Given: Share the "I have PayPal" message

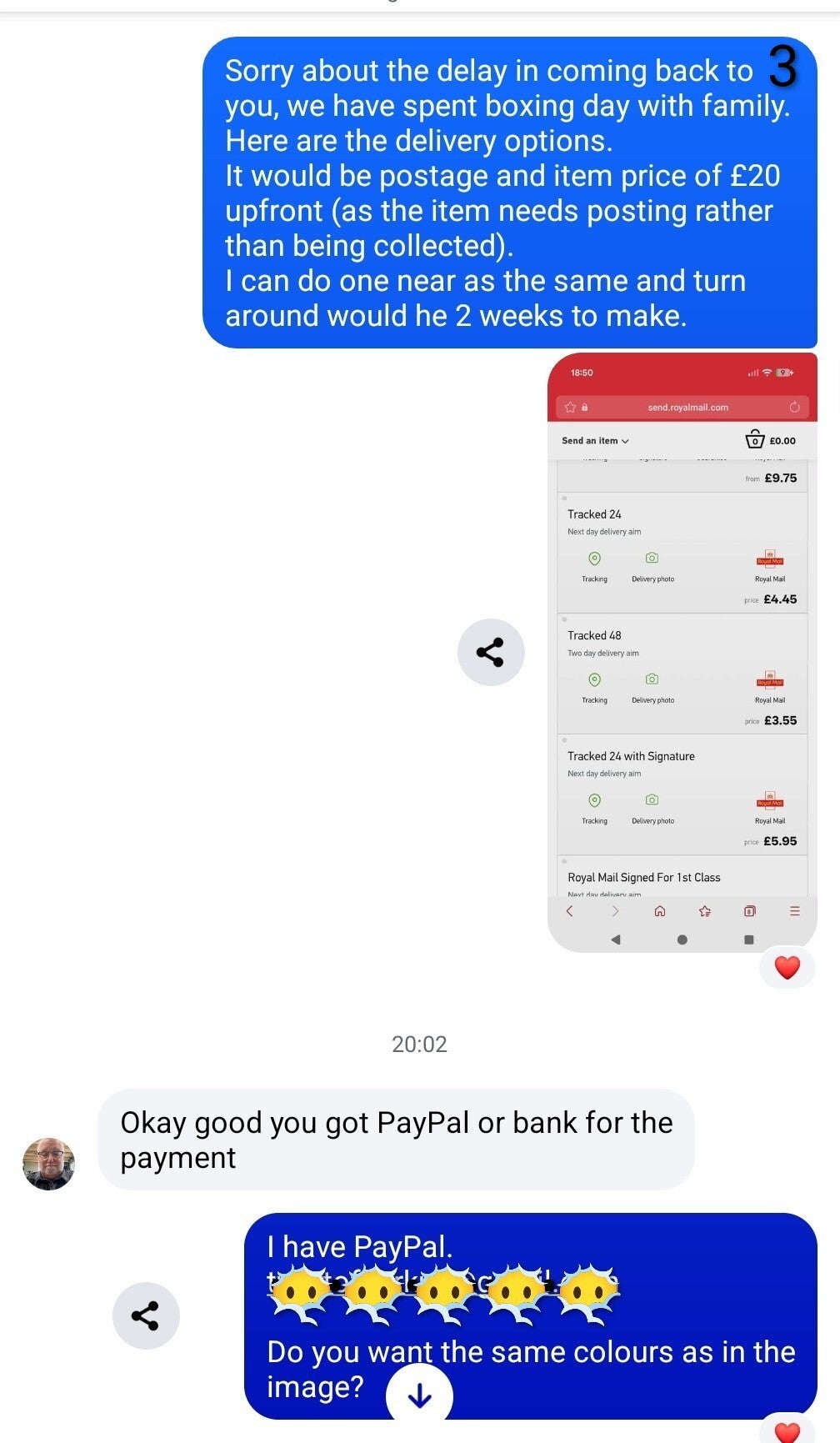Looking at the screenshot, I should pos(146,1315).
